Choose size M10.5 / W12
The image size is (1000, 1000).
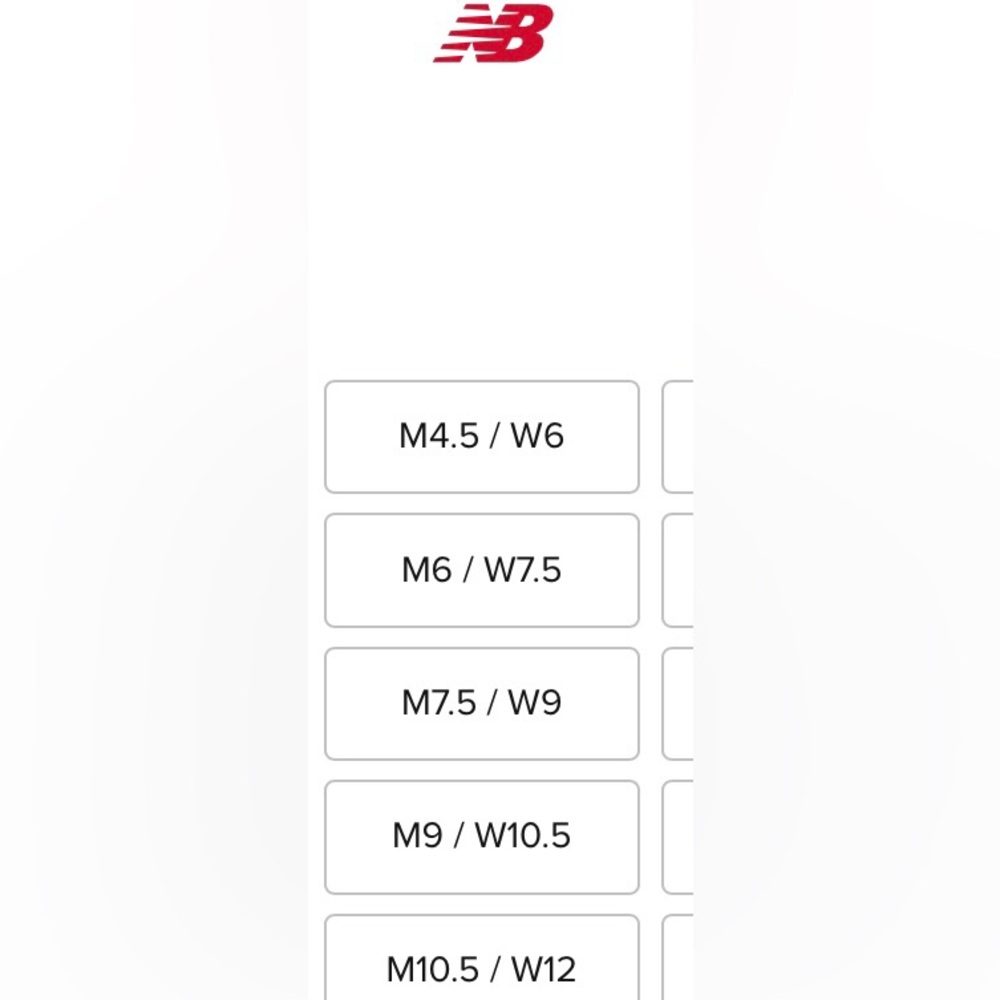click(x=481, y=965)
